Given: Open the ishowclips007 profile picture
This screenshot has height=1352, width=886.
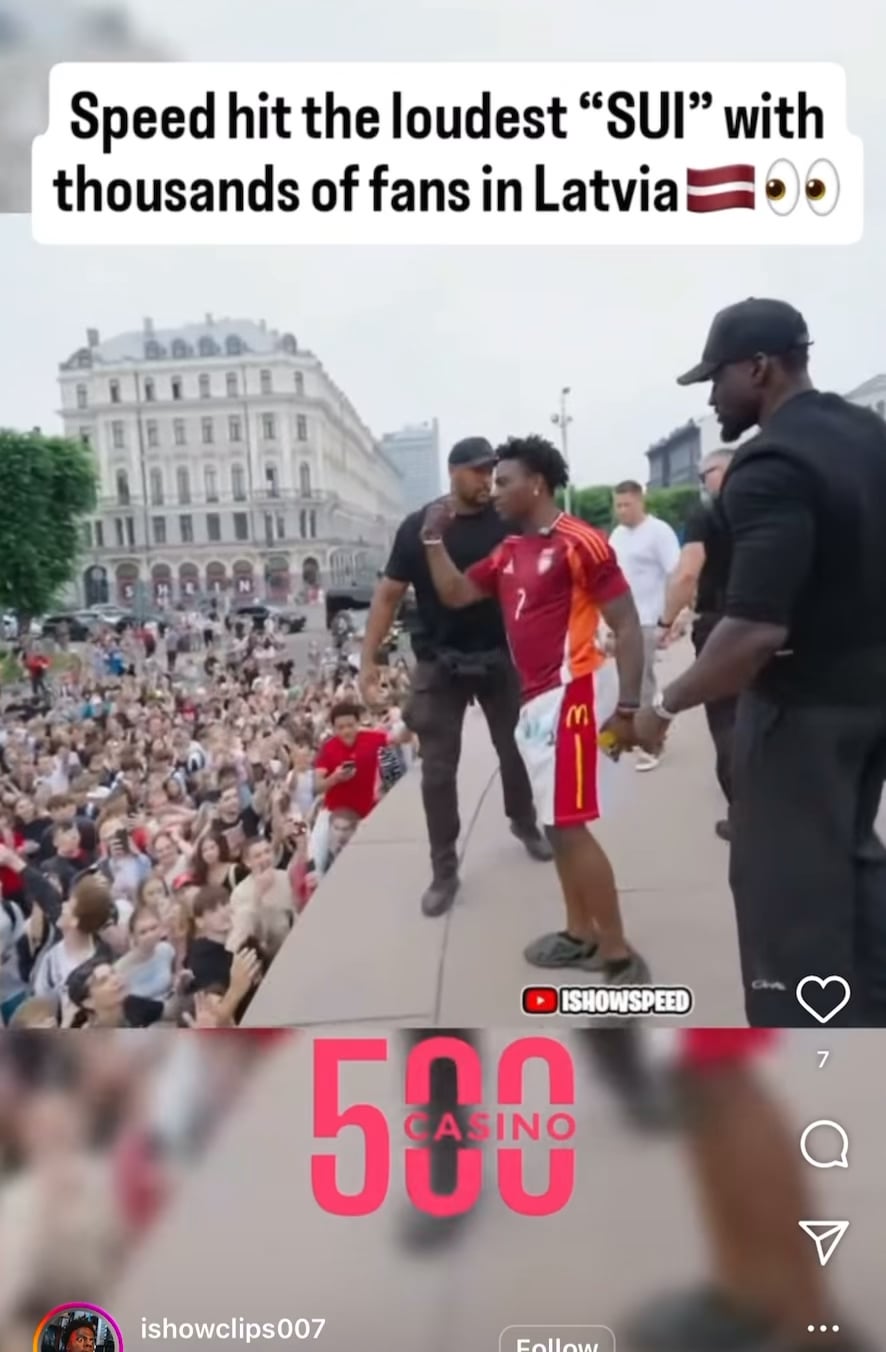Looking at the screenshot, I should click(x=78, y=1333).
